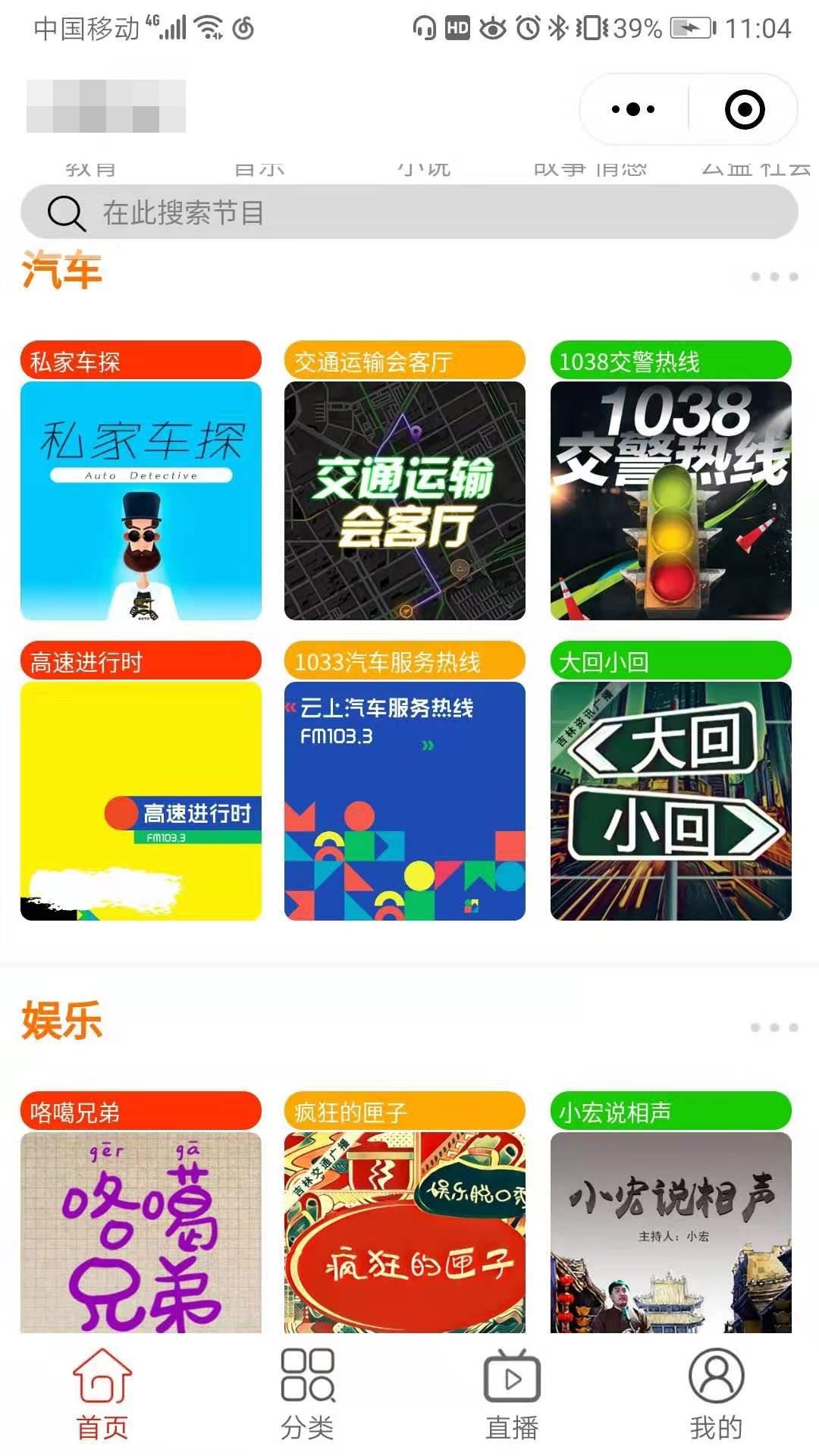
Task: Open the 1033汽车服务热线 program
Action: point(405,801)
